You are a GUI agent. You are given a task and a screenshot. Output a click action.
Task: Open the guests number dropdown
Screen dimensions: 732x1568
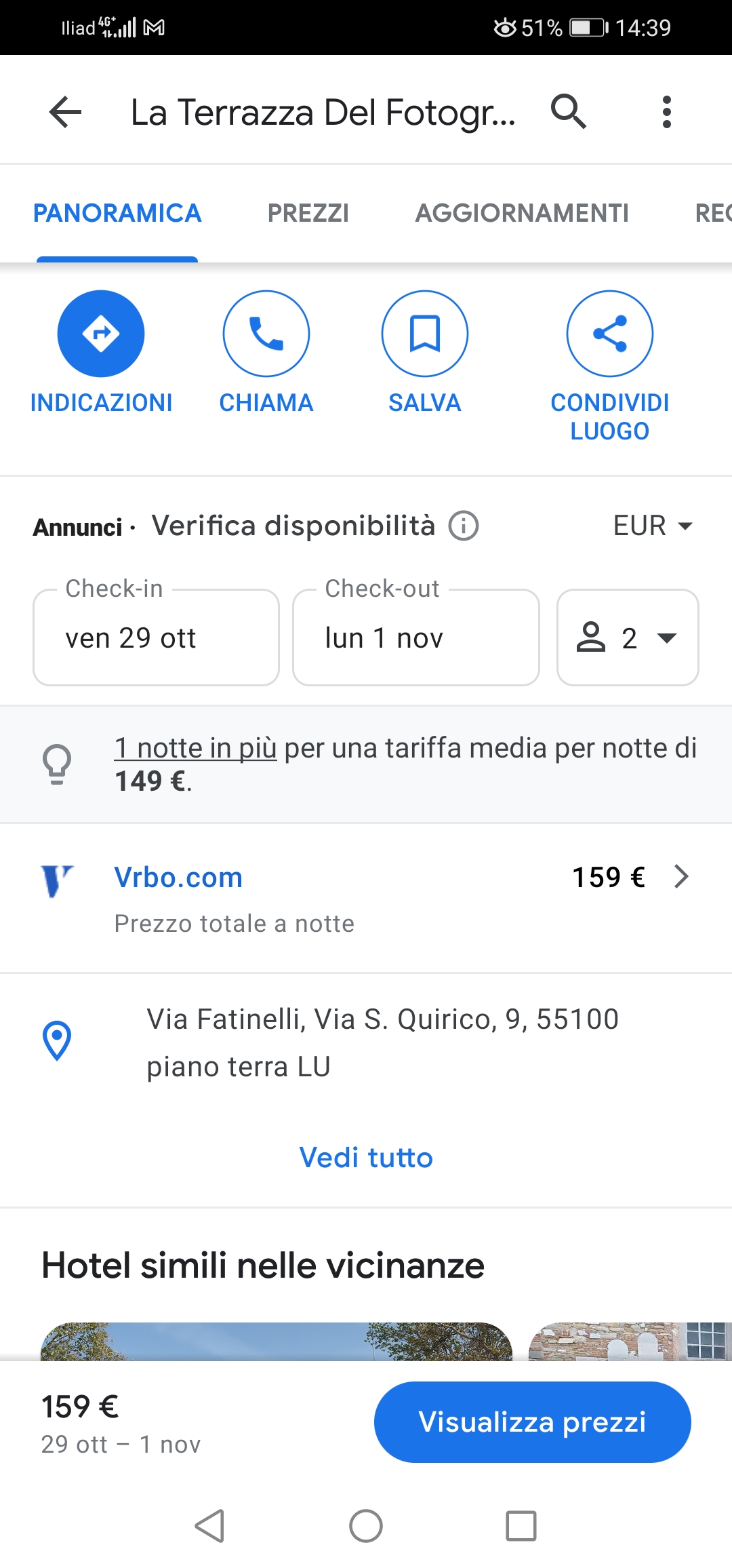click(x=628, y=638)
